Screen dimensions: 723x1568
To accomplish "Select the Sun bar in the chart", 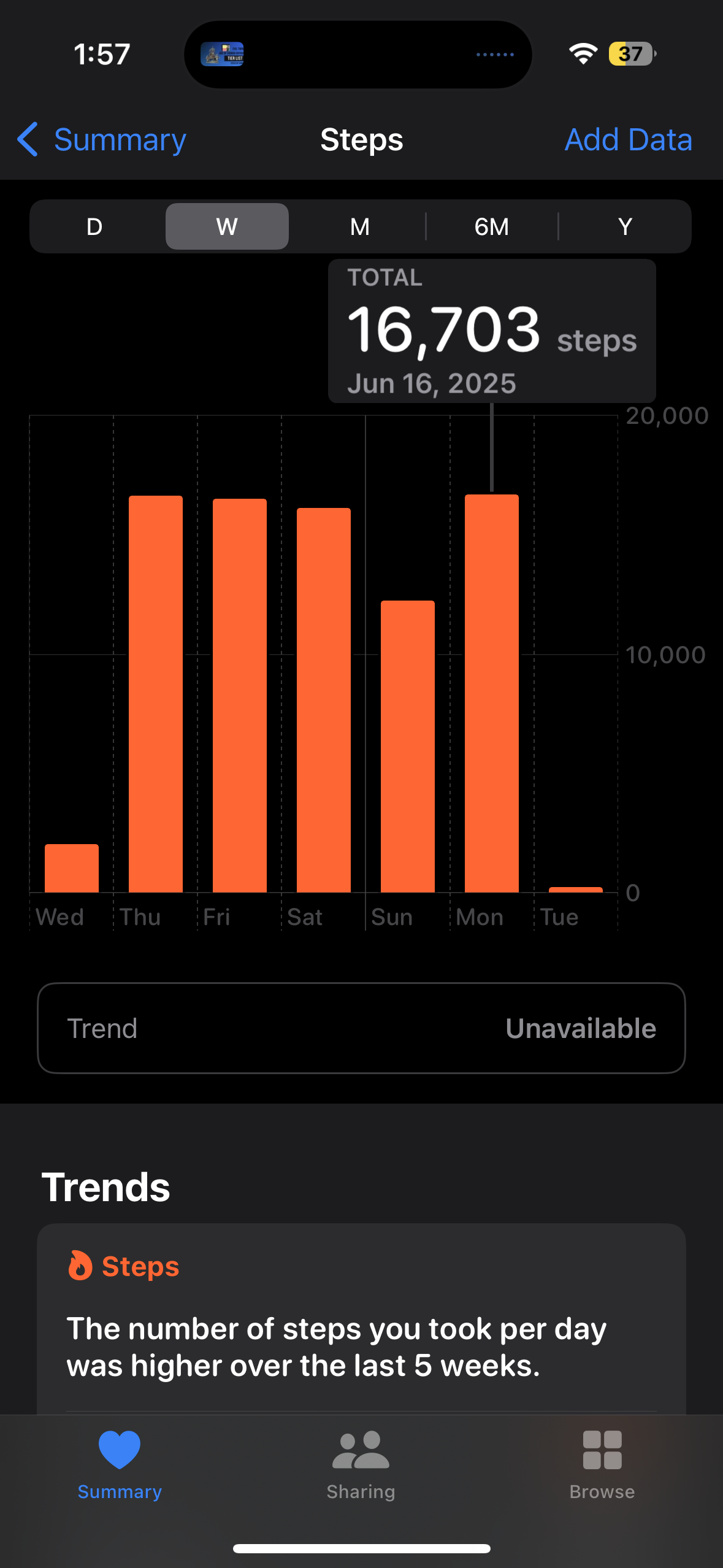I will pos(408,747).
